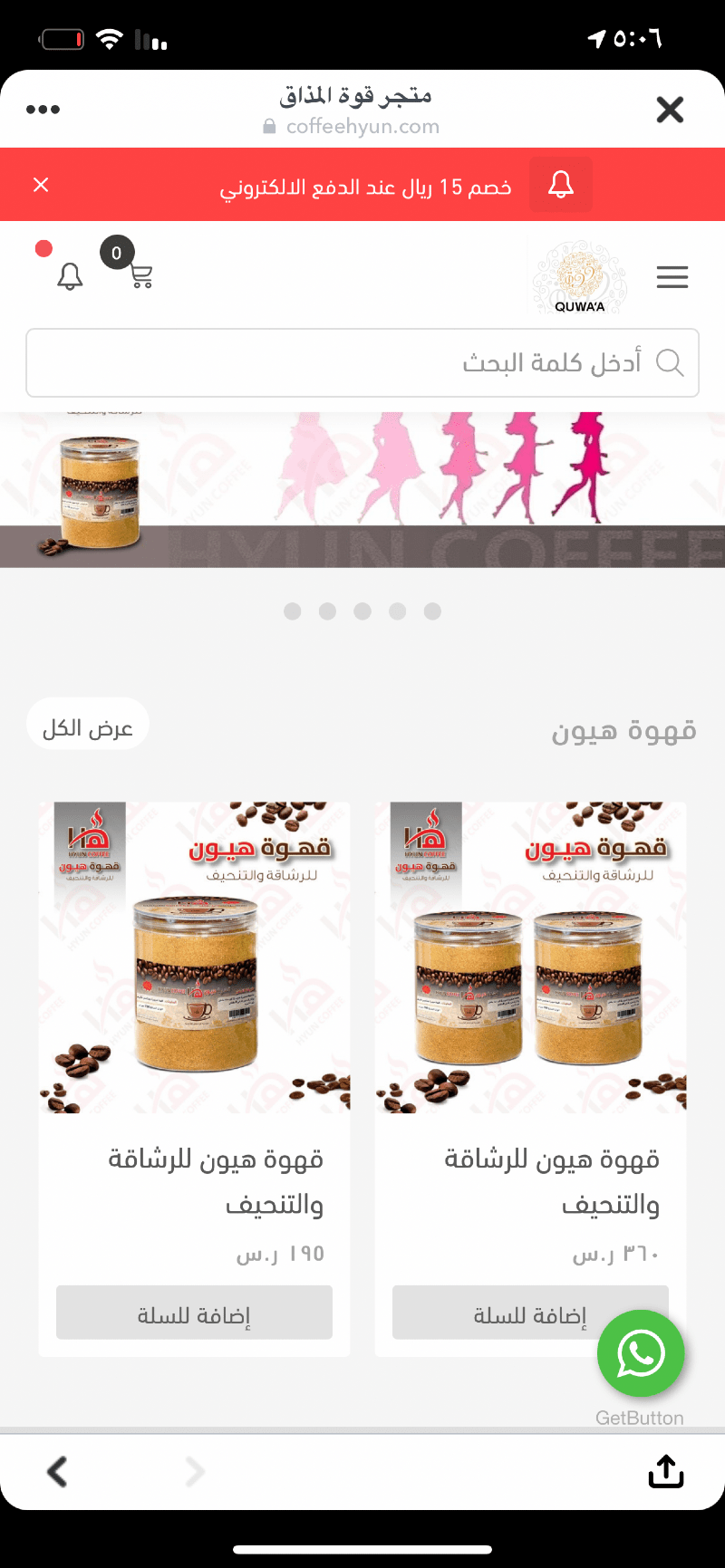Go back to the previous page
The width and height of the screenshot is (725, 1568).
pos(57,1472)
